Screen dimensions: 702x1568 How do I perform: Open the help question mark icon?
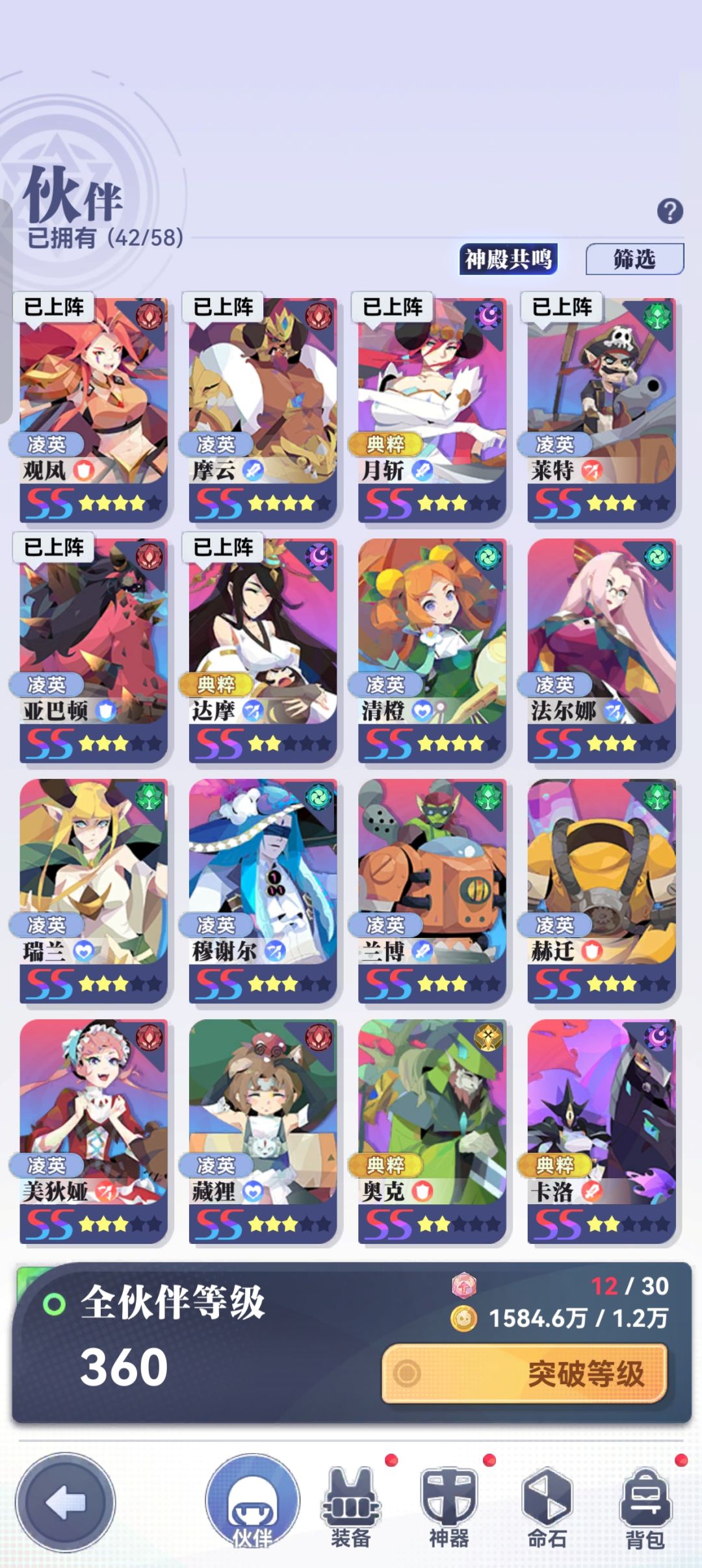coord(669,211)
